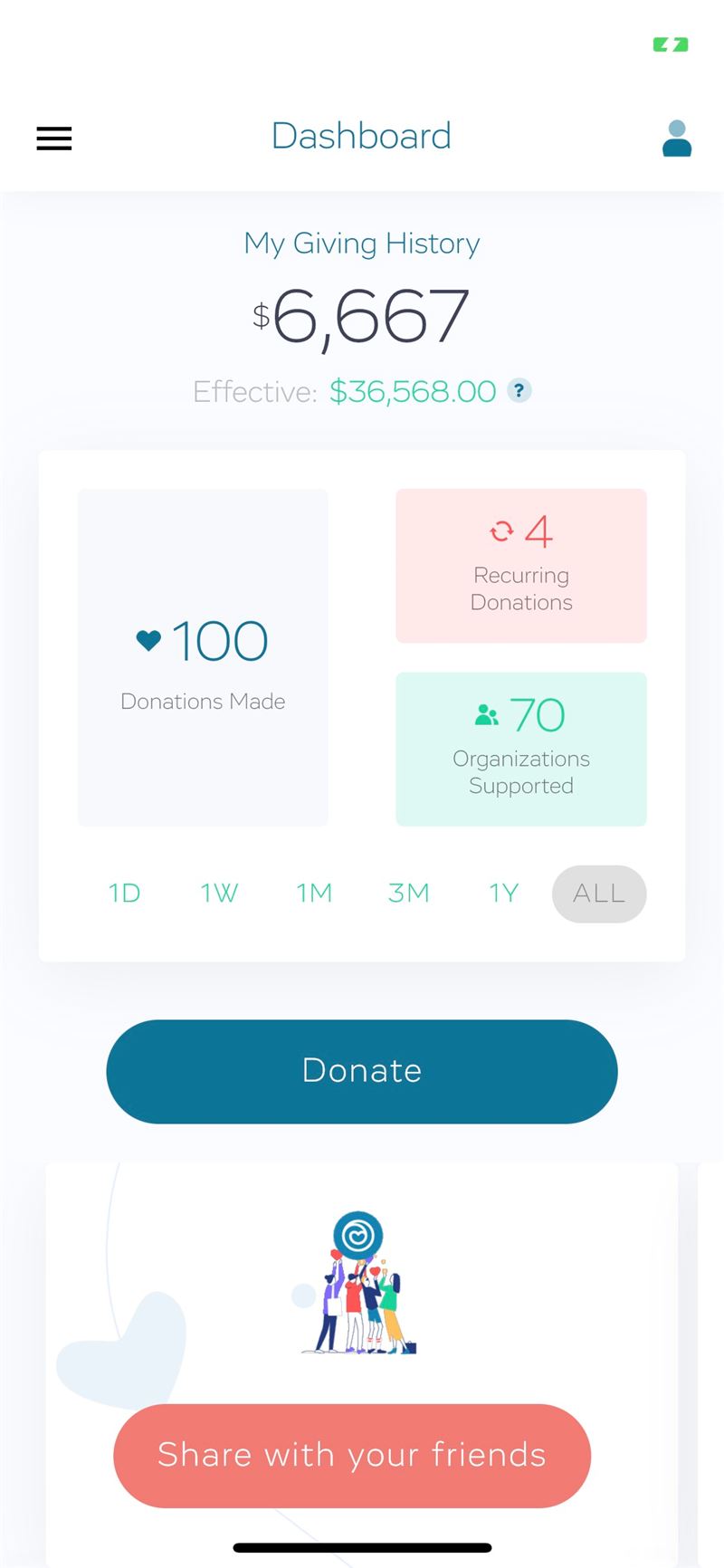
Task: Open the user profile icon
Action: coord(677,139)
